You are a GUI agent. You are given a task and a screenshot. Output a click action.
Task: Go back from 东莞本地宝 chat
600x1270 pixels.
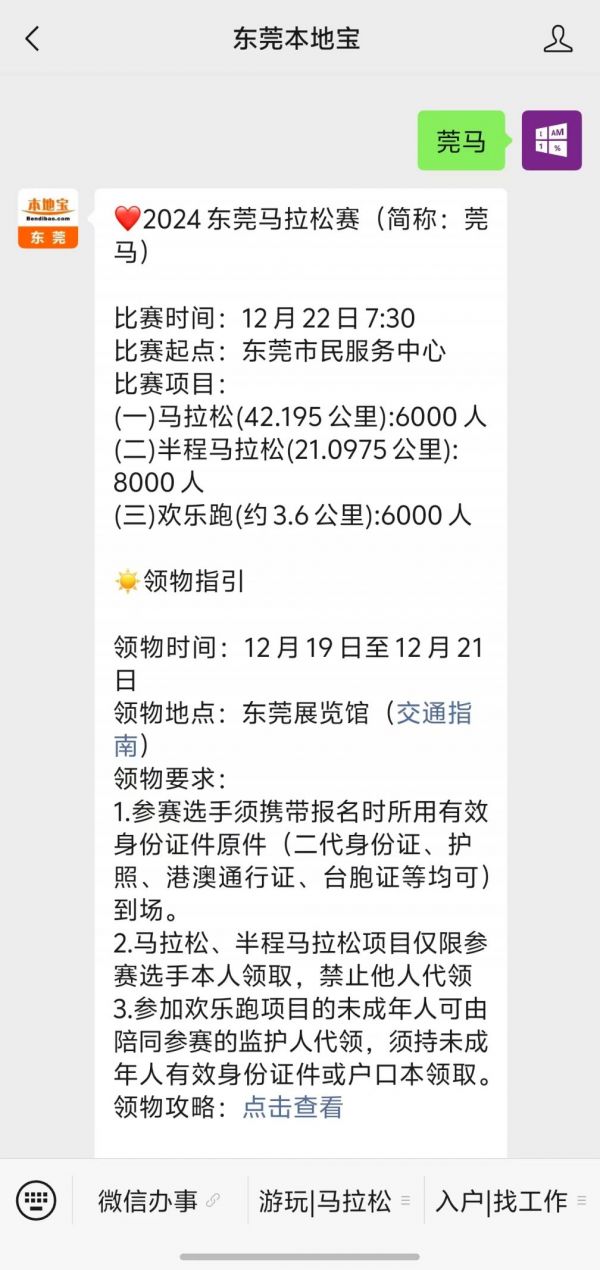(33, 39)
